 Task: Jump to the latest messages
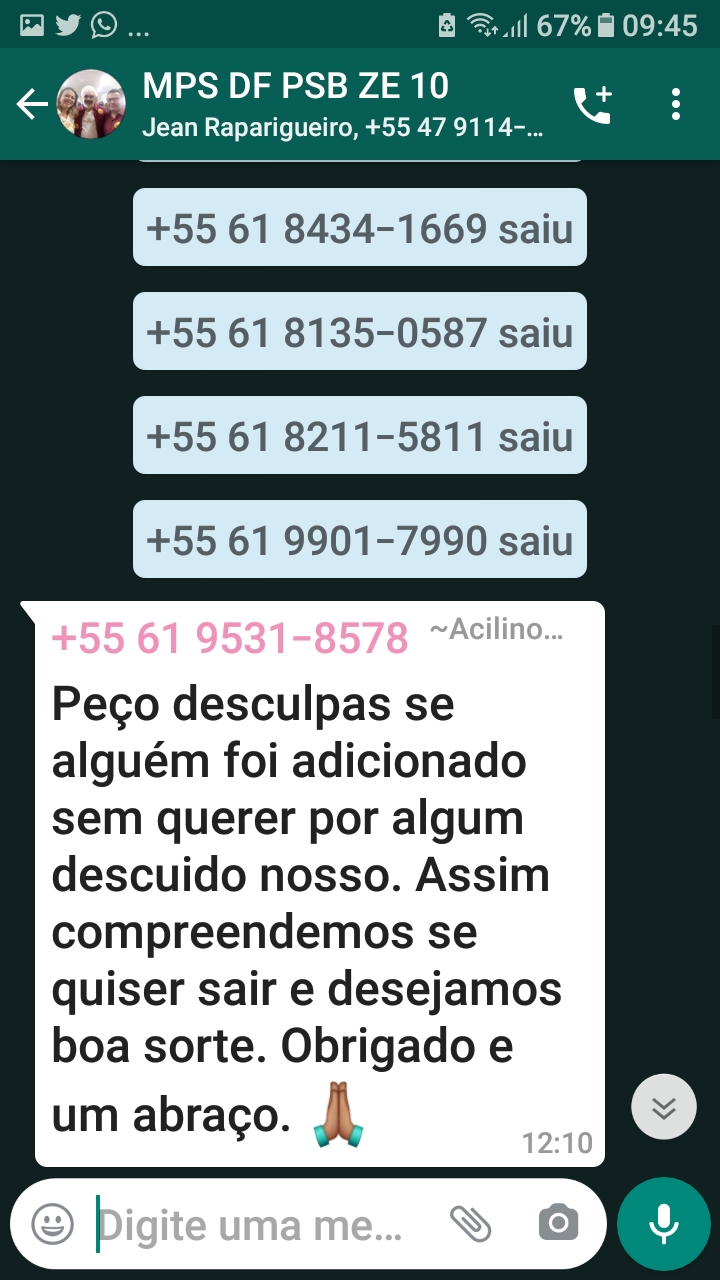coord(664,1108)
